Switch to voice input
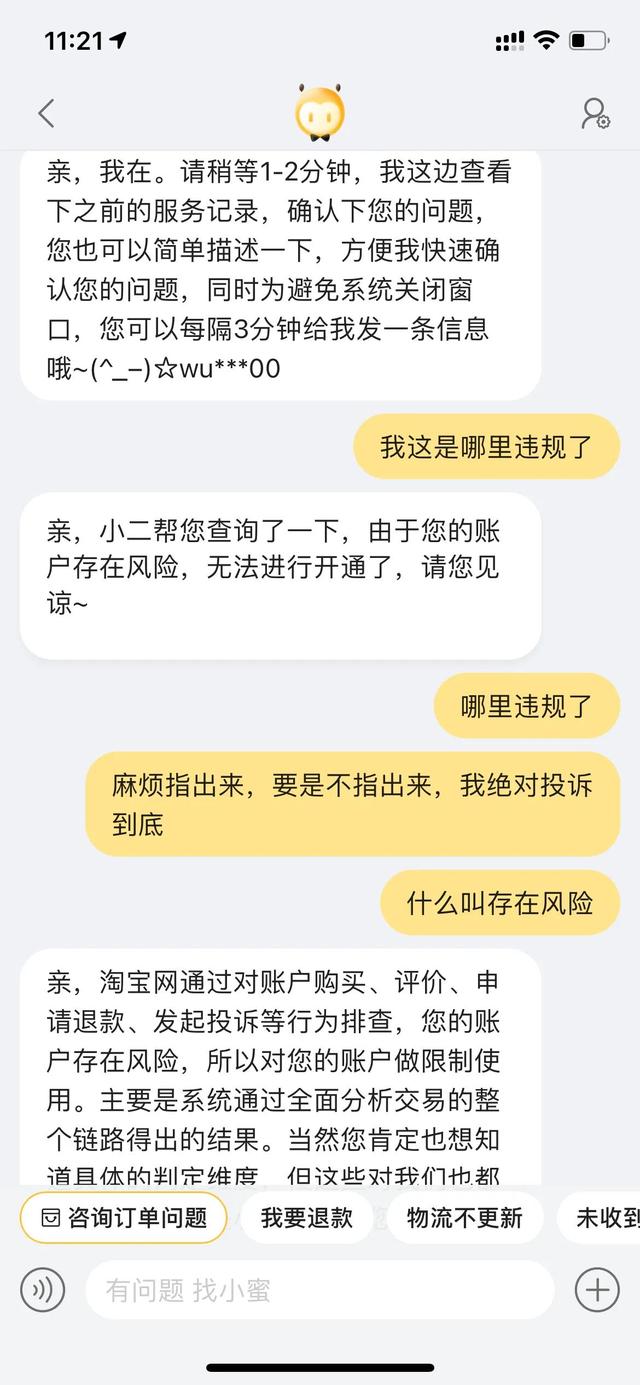Screen dimensions: 640x1385 coord(42,1290)
